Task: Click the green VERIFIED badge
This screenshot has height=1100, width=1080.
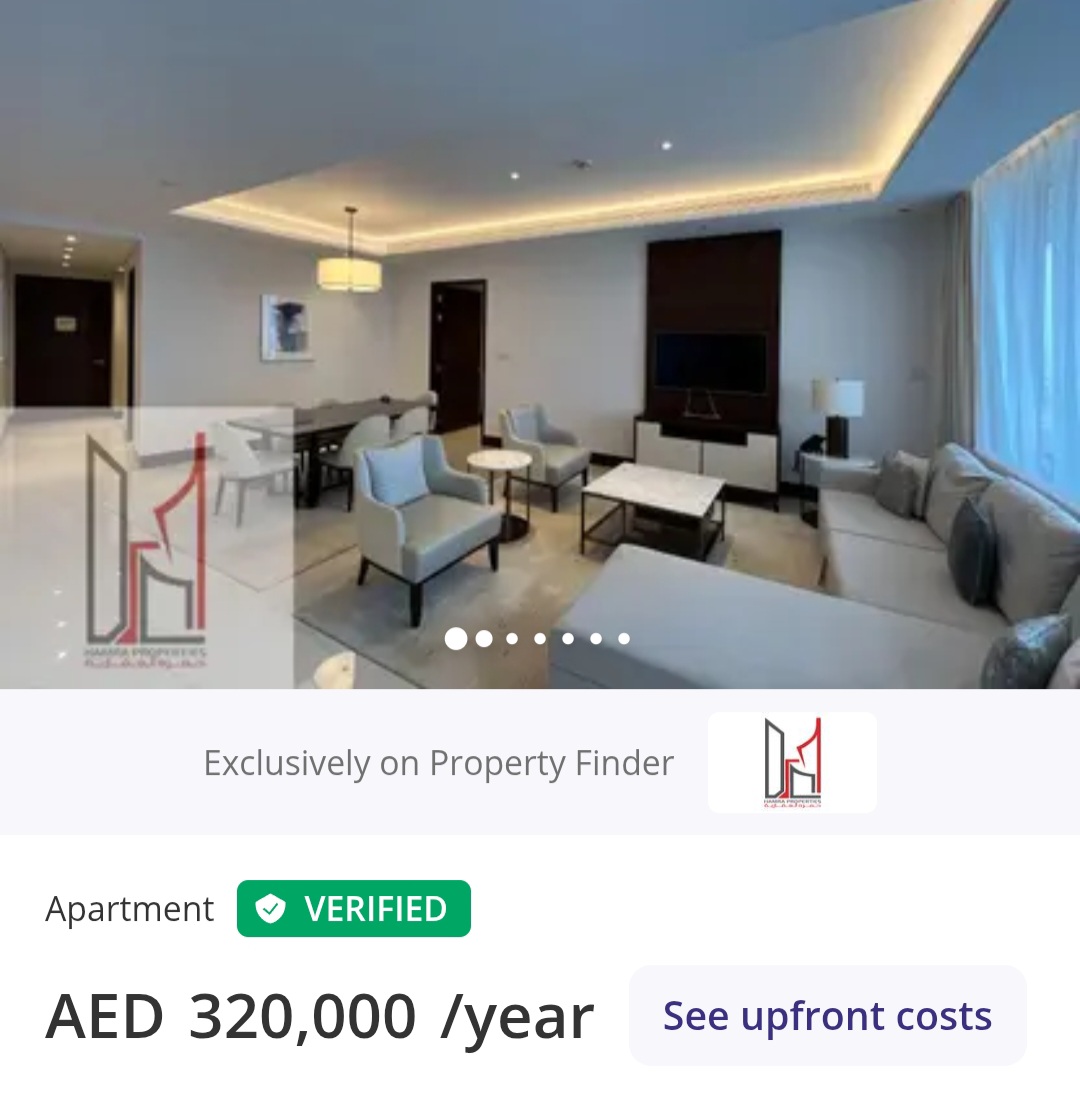Action: (x=354, y=909)
